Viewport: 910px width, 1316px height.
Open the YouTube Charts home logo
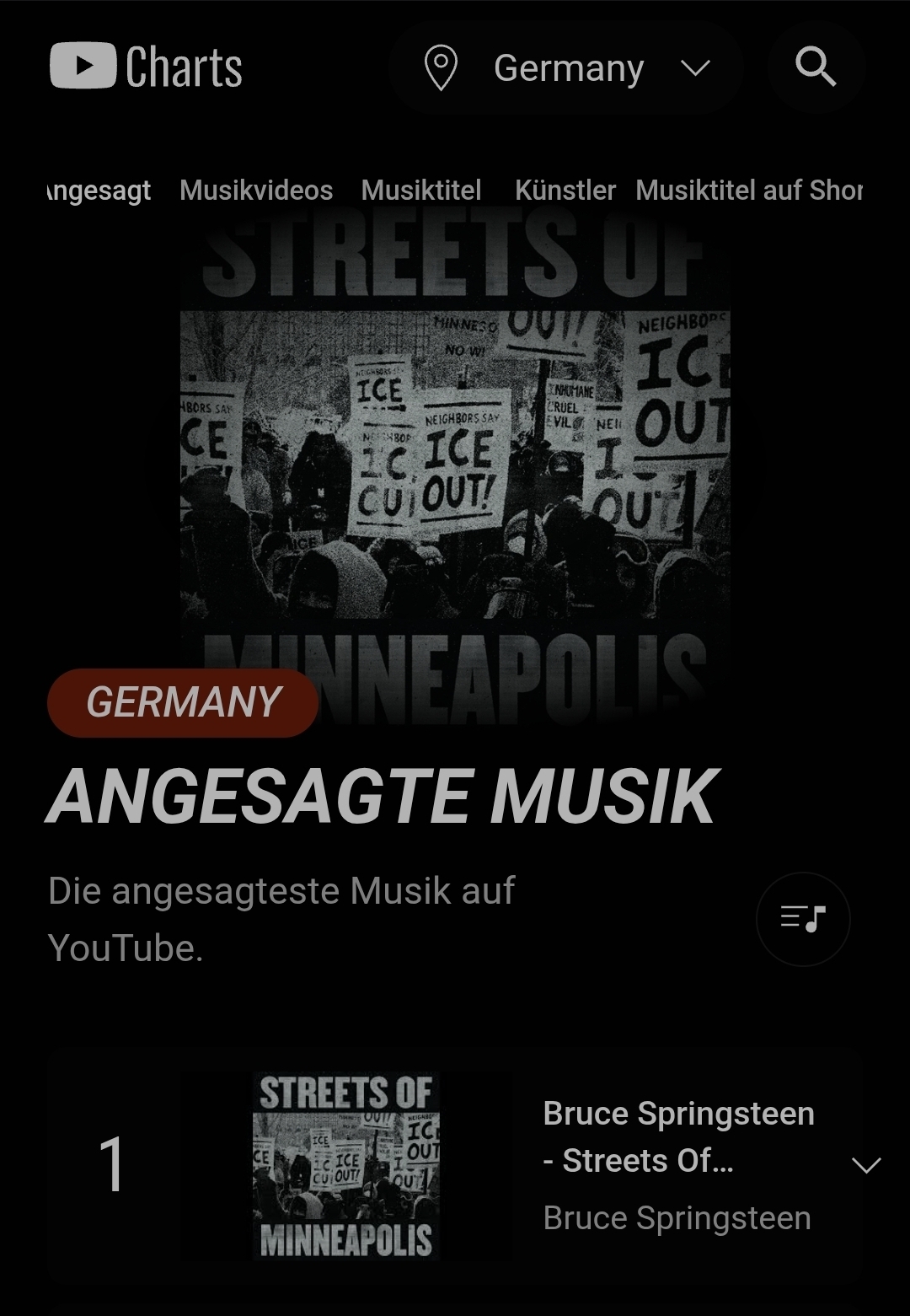146,67
